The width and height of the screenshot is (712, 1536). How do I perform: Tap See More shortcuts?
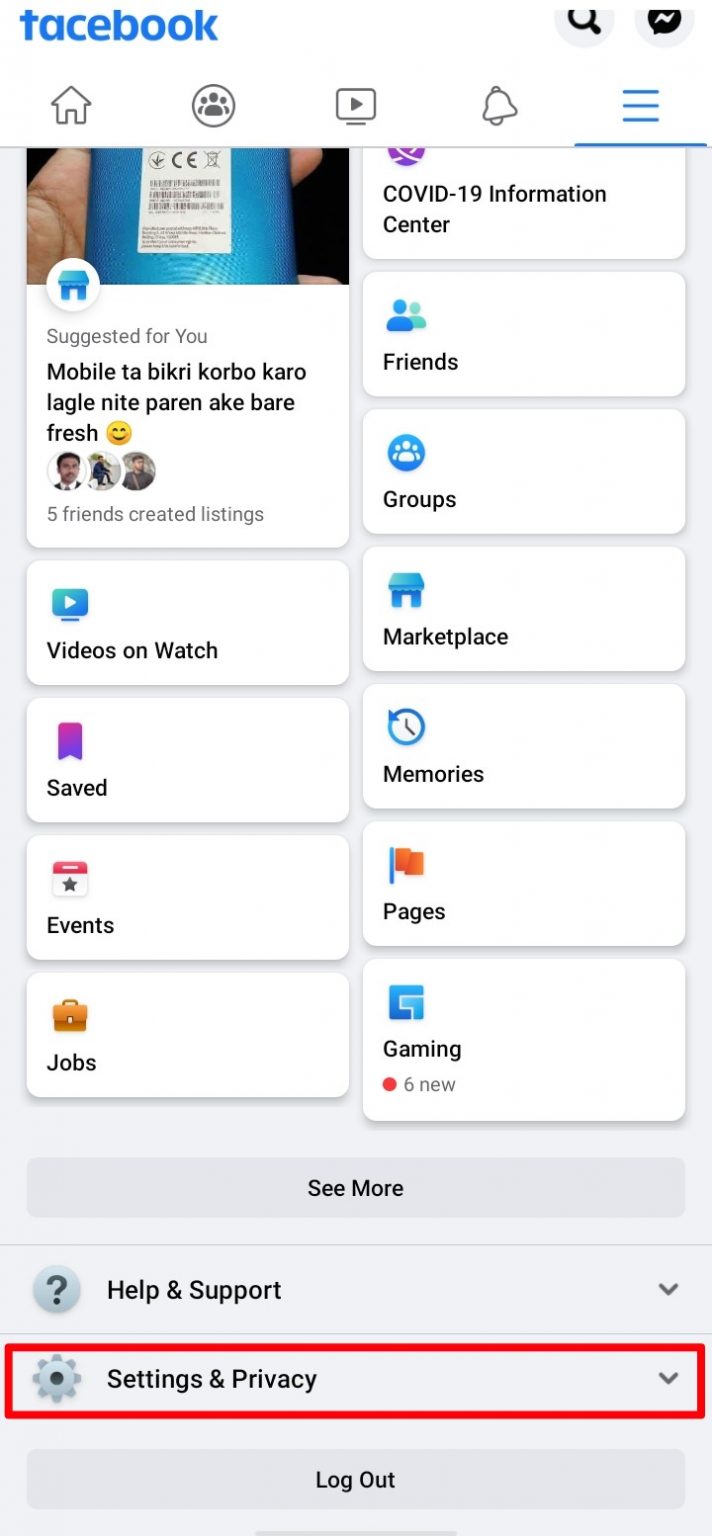coord(356,1187)
